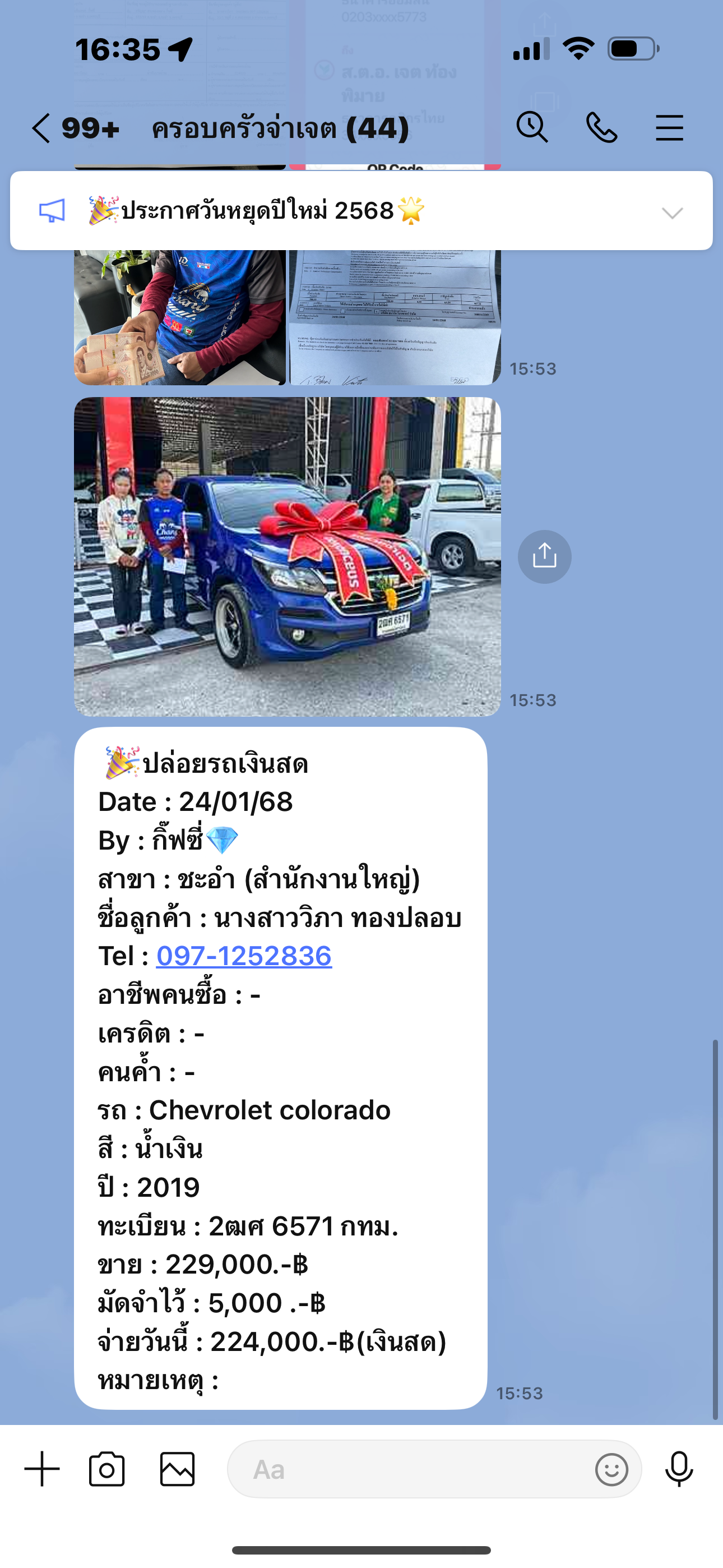The width and height of the screenshot is (723, 1568).
Task: Record a voice message with the microphone
Action: pyautogui.click(x=679, y=1469)
